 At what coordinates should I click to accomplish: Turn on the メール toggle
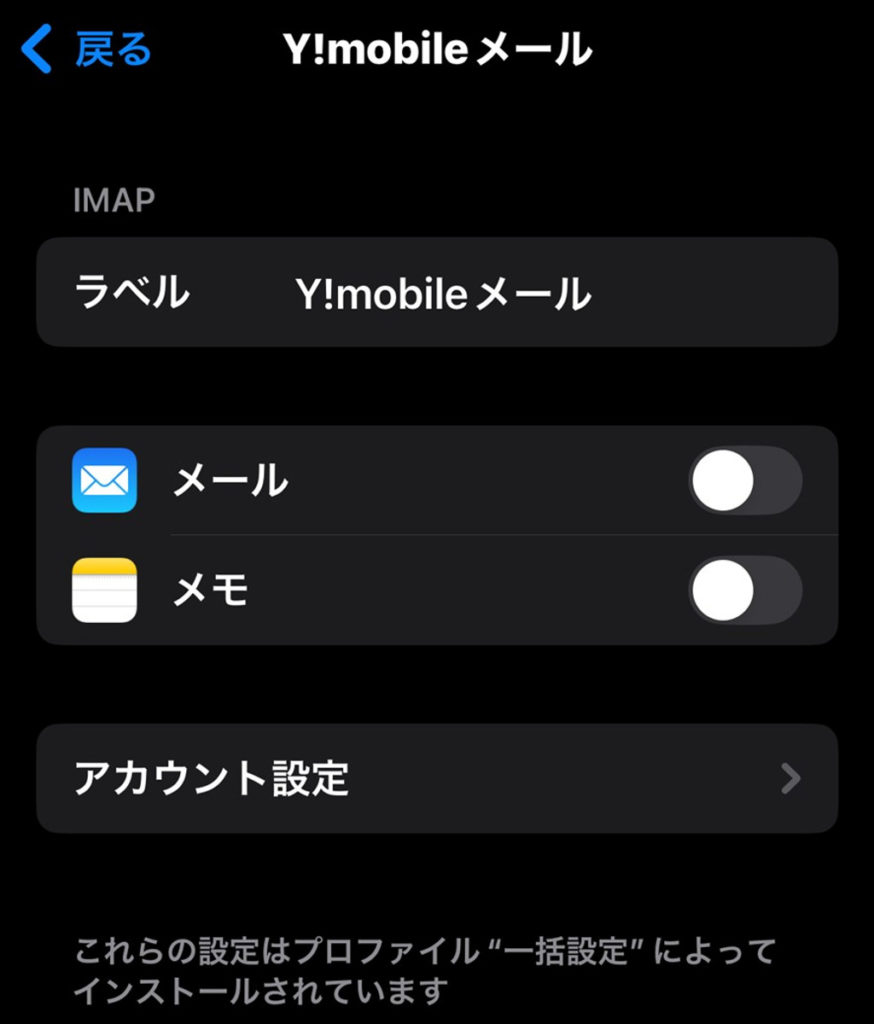(745, 481)
